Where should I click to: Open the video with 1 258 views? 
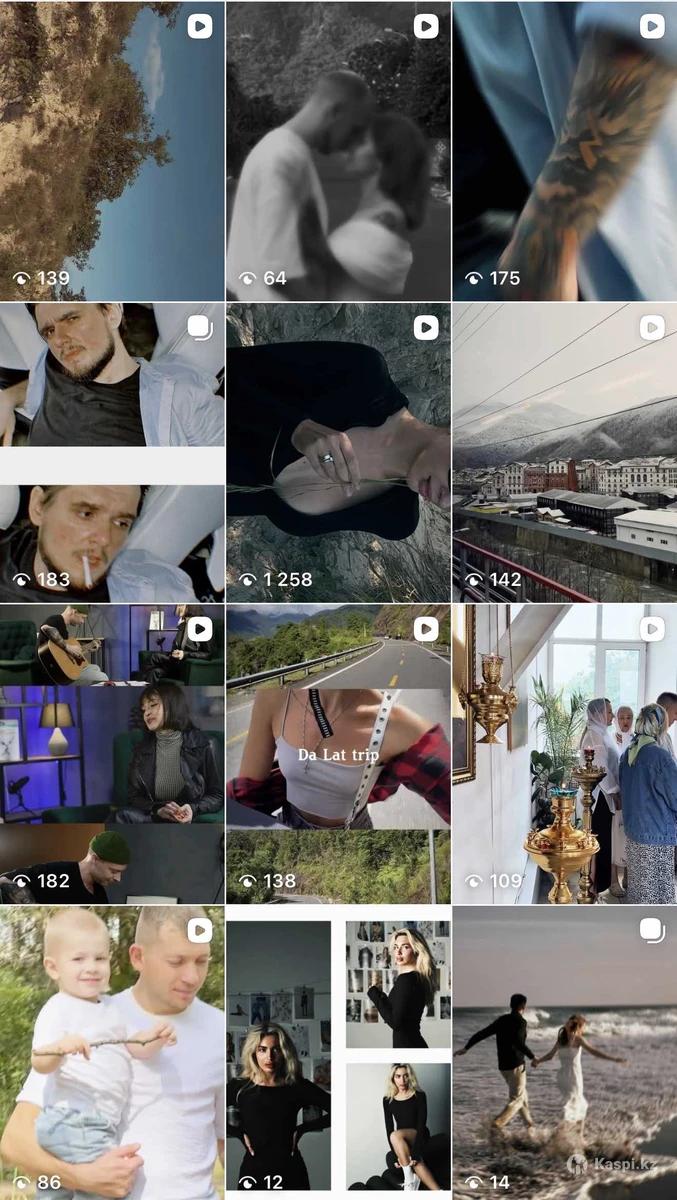pyautogui.click(x=338, y=452)
